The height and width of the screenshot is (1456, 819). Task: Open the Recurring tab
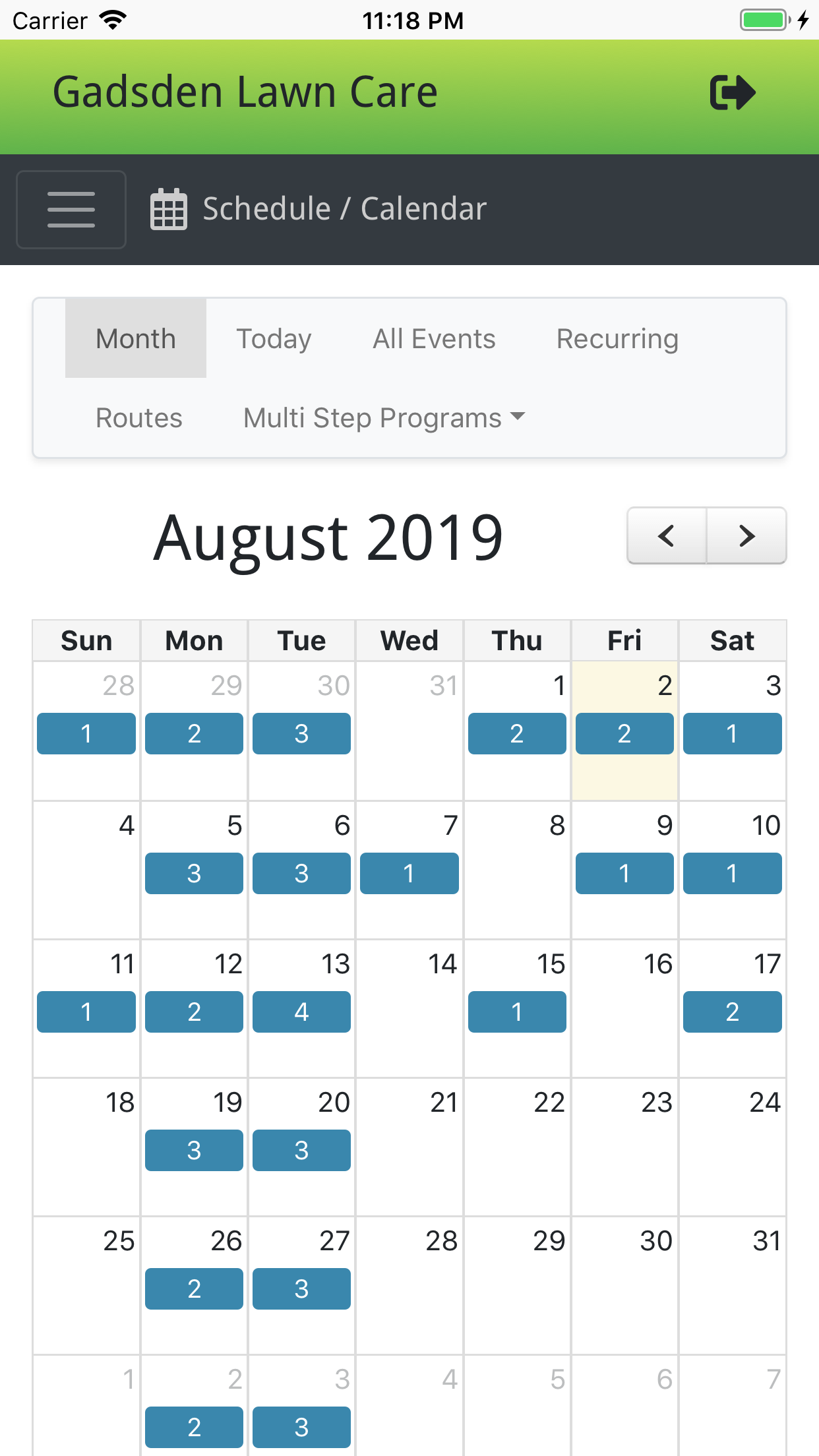[x=617, y=339]
